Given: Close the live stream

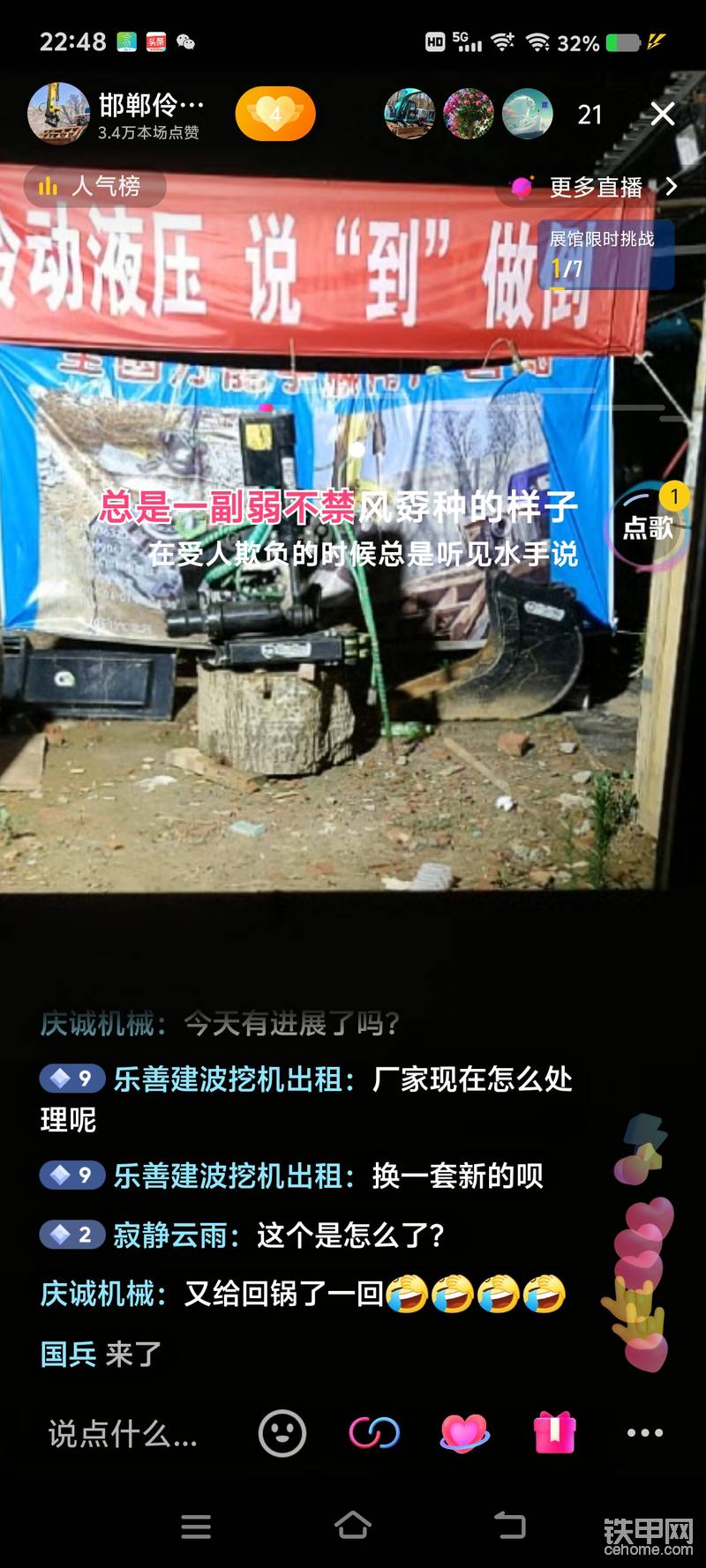Looking at the screenshot, I should coord(663,114).
